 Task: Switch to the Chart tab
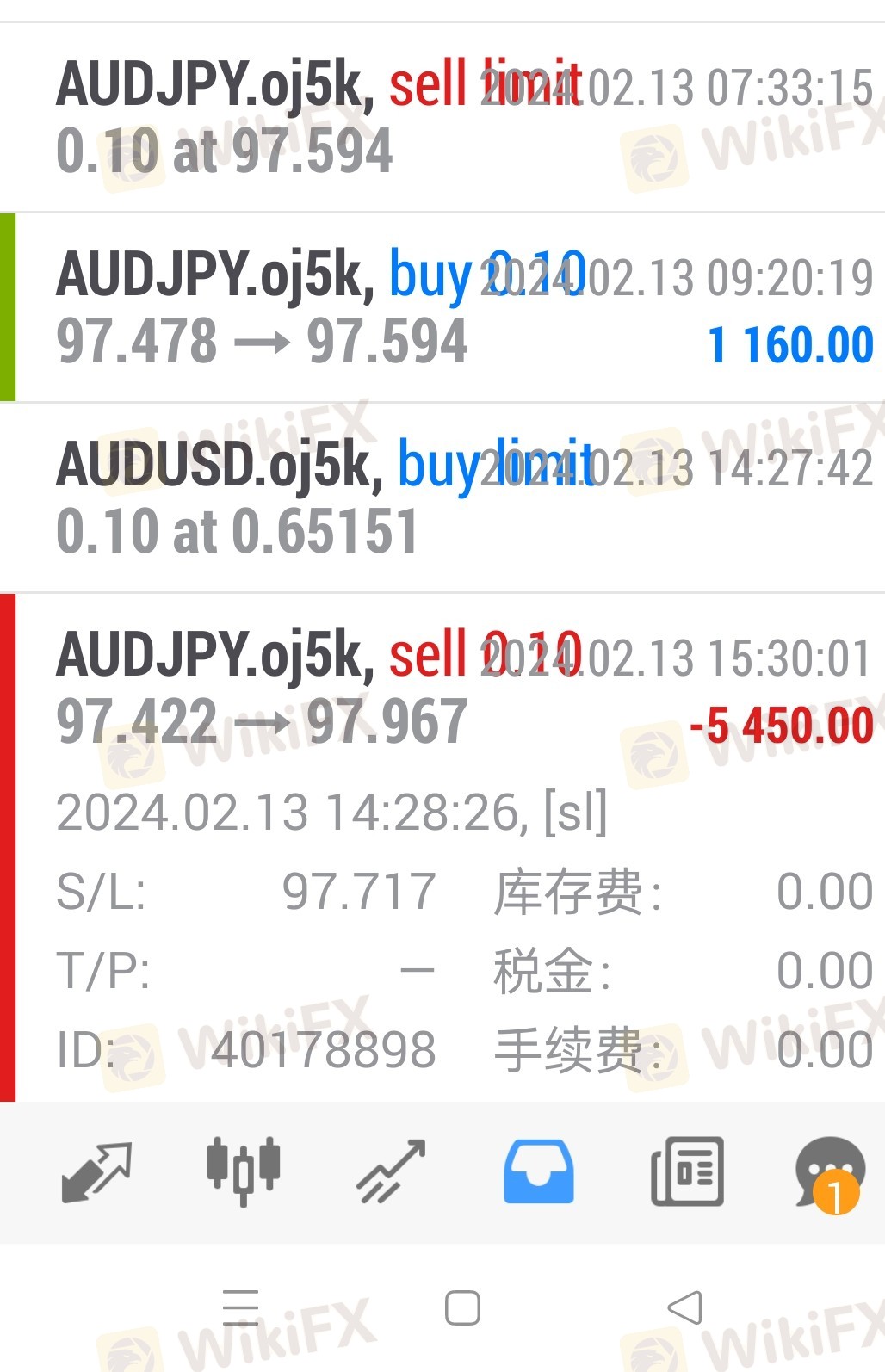click(x=244, y=1172)
